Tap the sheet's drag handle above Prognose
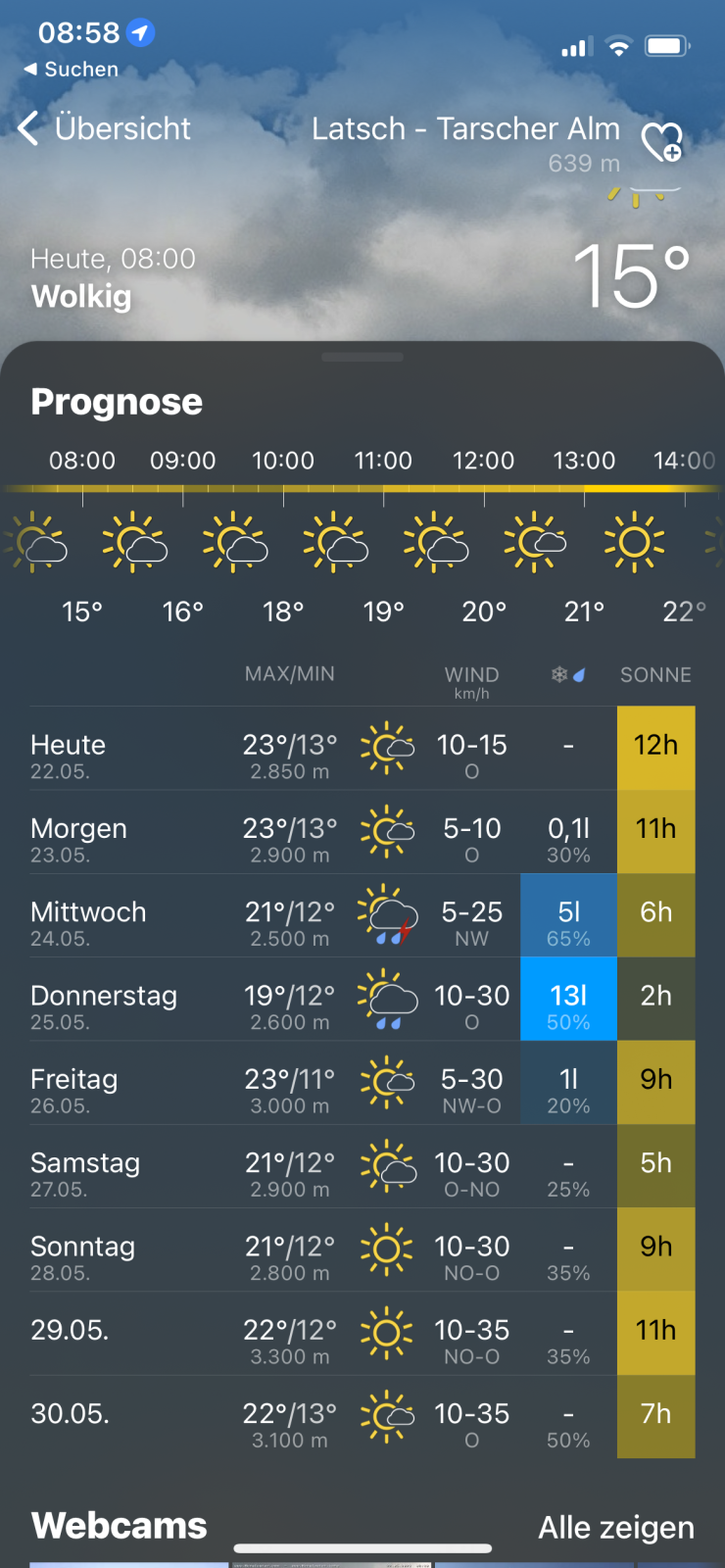This screenshot has width=725, height=1568. (362, 358)
